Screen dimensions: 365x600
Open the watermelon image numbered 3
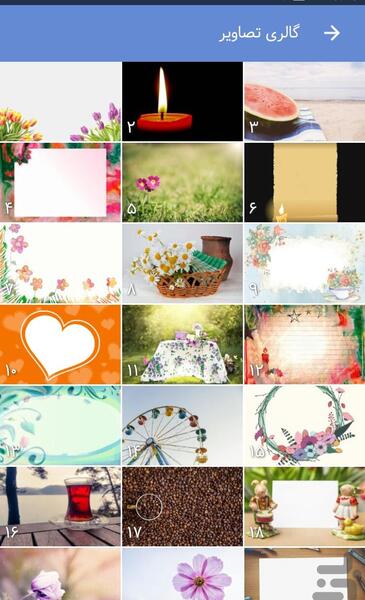tap(305, 101)
